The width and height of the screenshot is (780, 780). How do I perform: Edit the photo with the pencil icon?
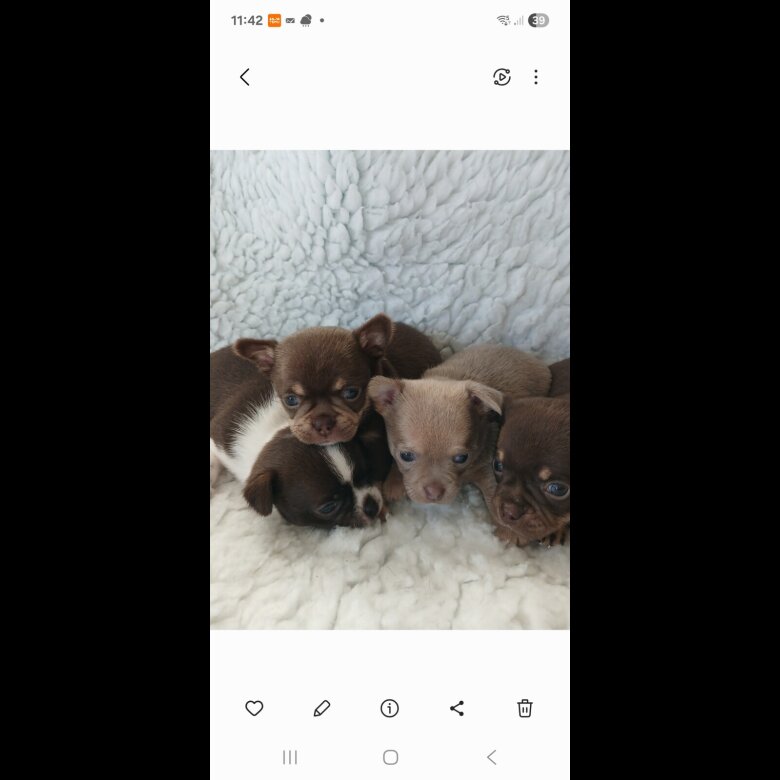(322, 708)
